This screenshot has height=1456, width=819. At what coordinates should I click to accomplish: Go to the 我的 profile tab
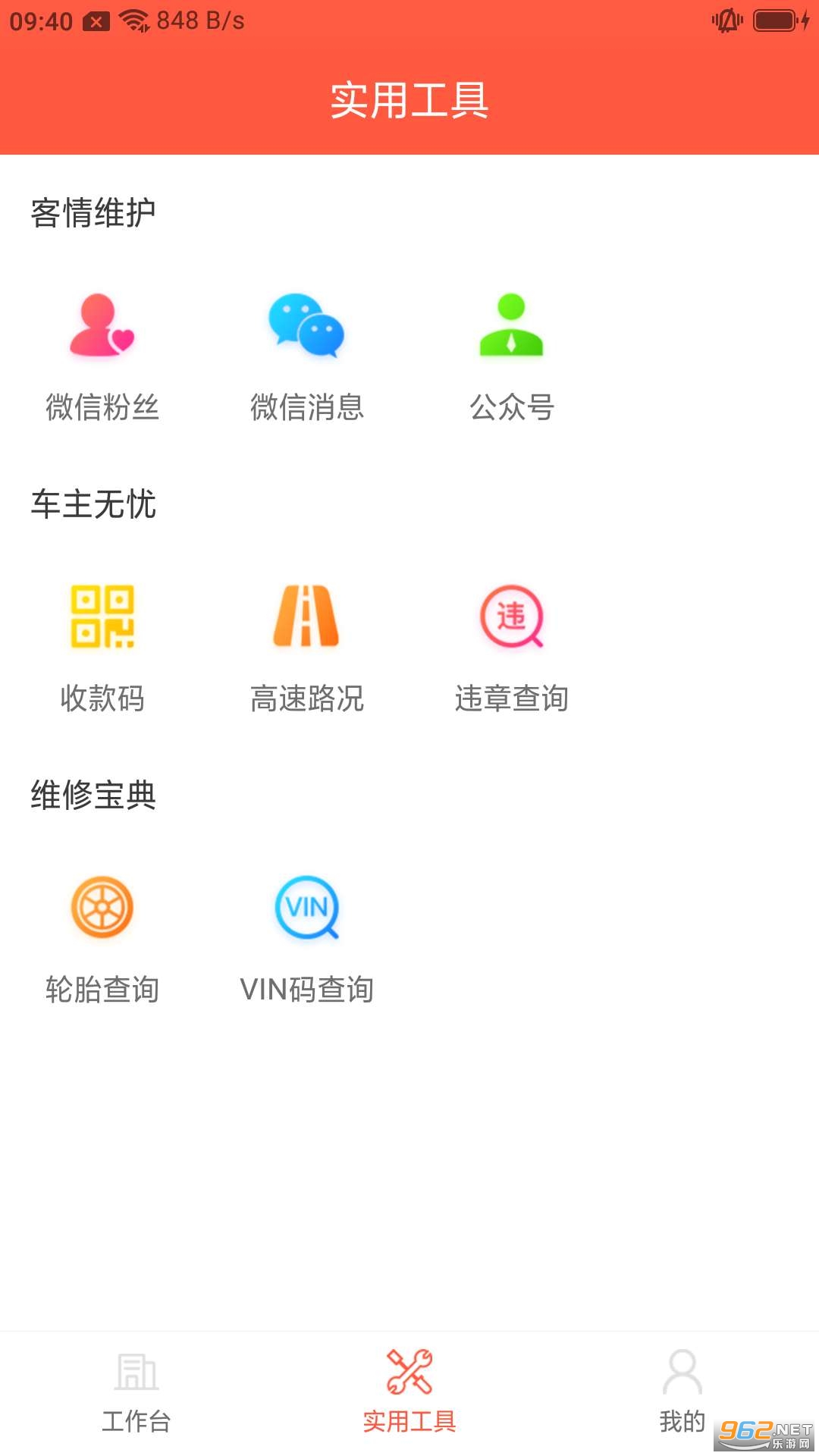[x=682, y=1392]
